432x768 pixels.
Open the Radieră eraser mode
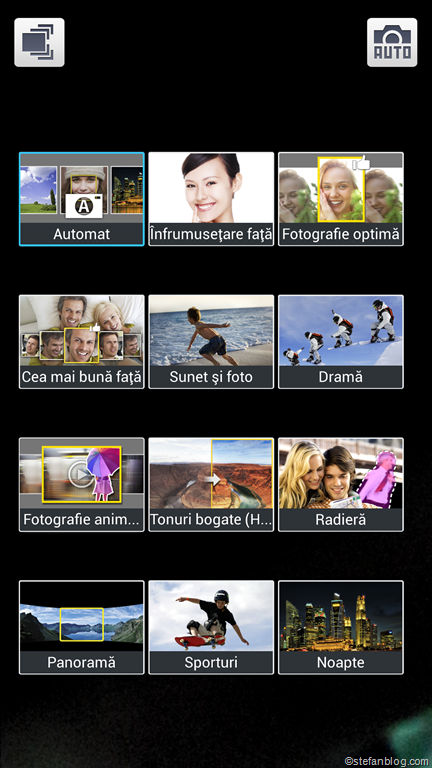point(341,484)
